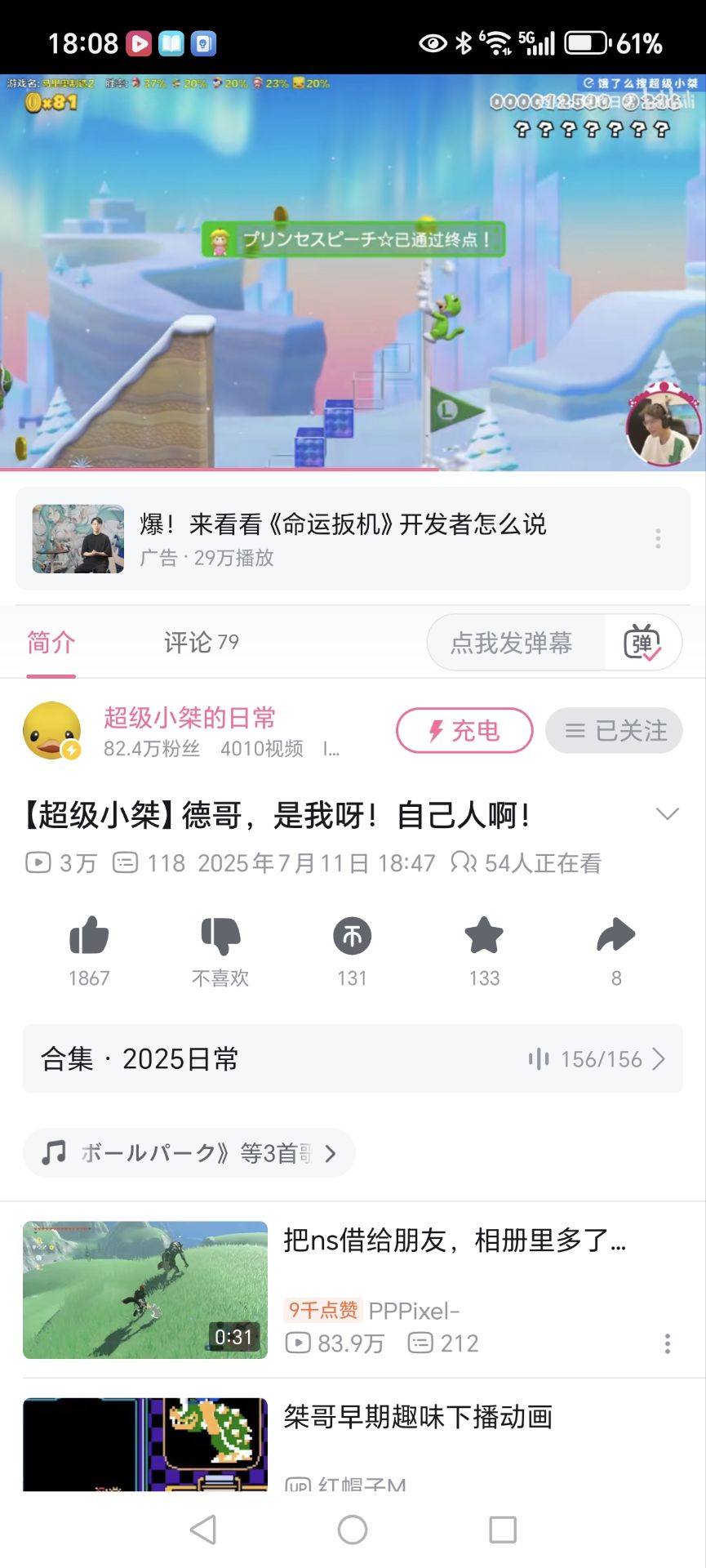The width and height of the screenshot is (706, 1568).
Task: Open the background music chip 等3首歌
Action: (189, 1153)
